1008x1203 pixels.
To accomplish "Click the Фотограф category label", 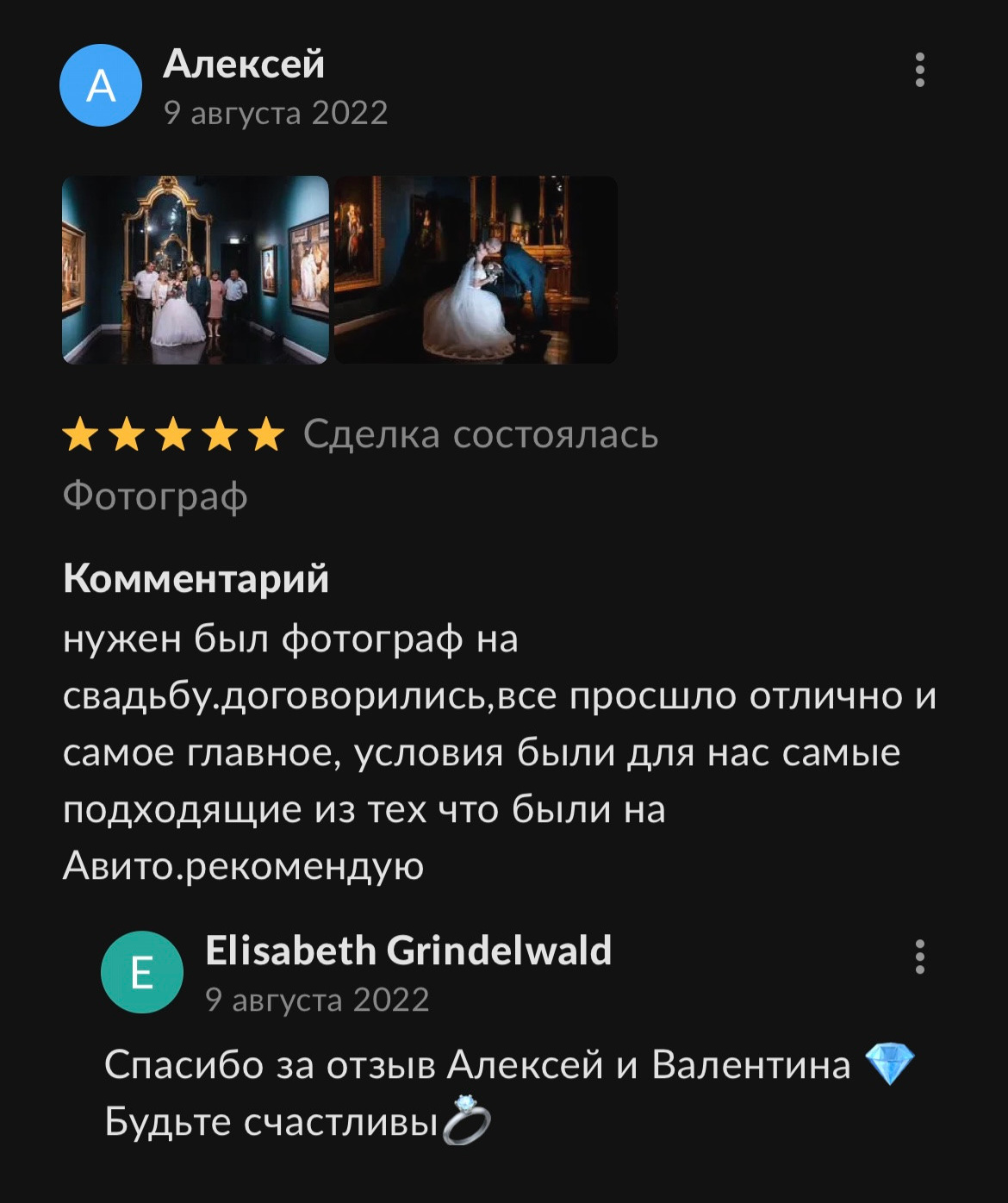I will coord(155,495).
